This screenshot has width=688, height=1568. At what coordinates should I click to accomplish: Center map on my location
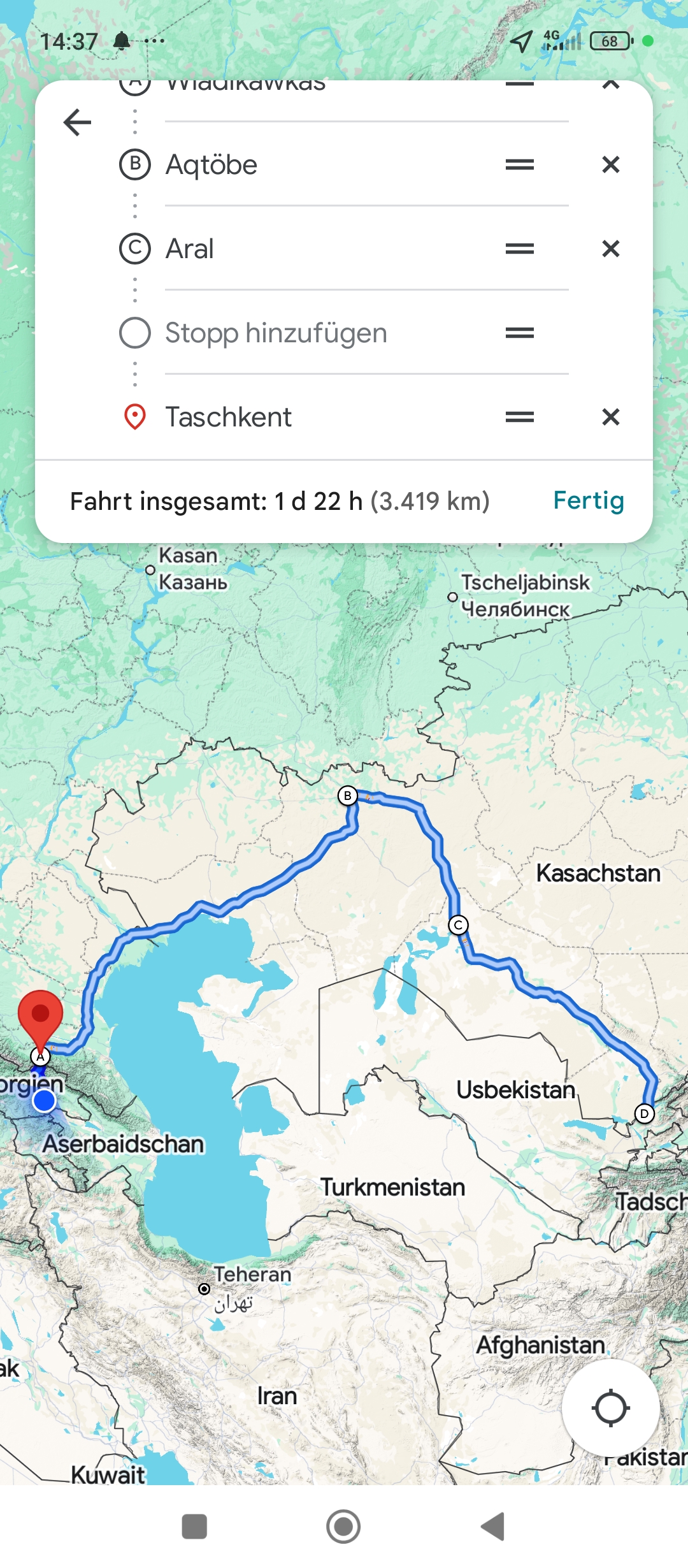610,1408
